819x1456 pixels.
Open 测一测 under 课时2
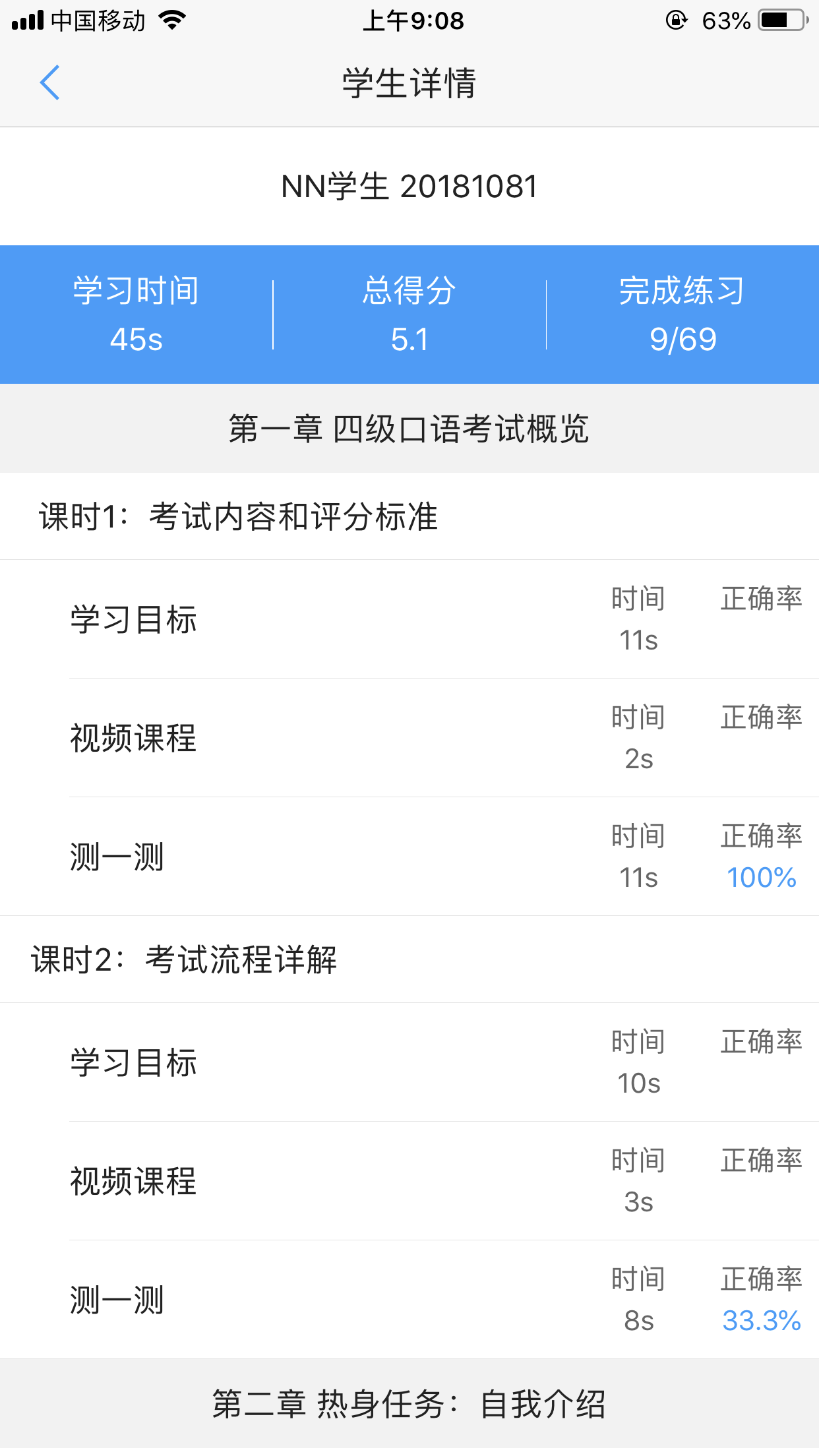[117, 1300]
